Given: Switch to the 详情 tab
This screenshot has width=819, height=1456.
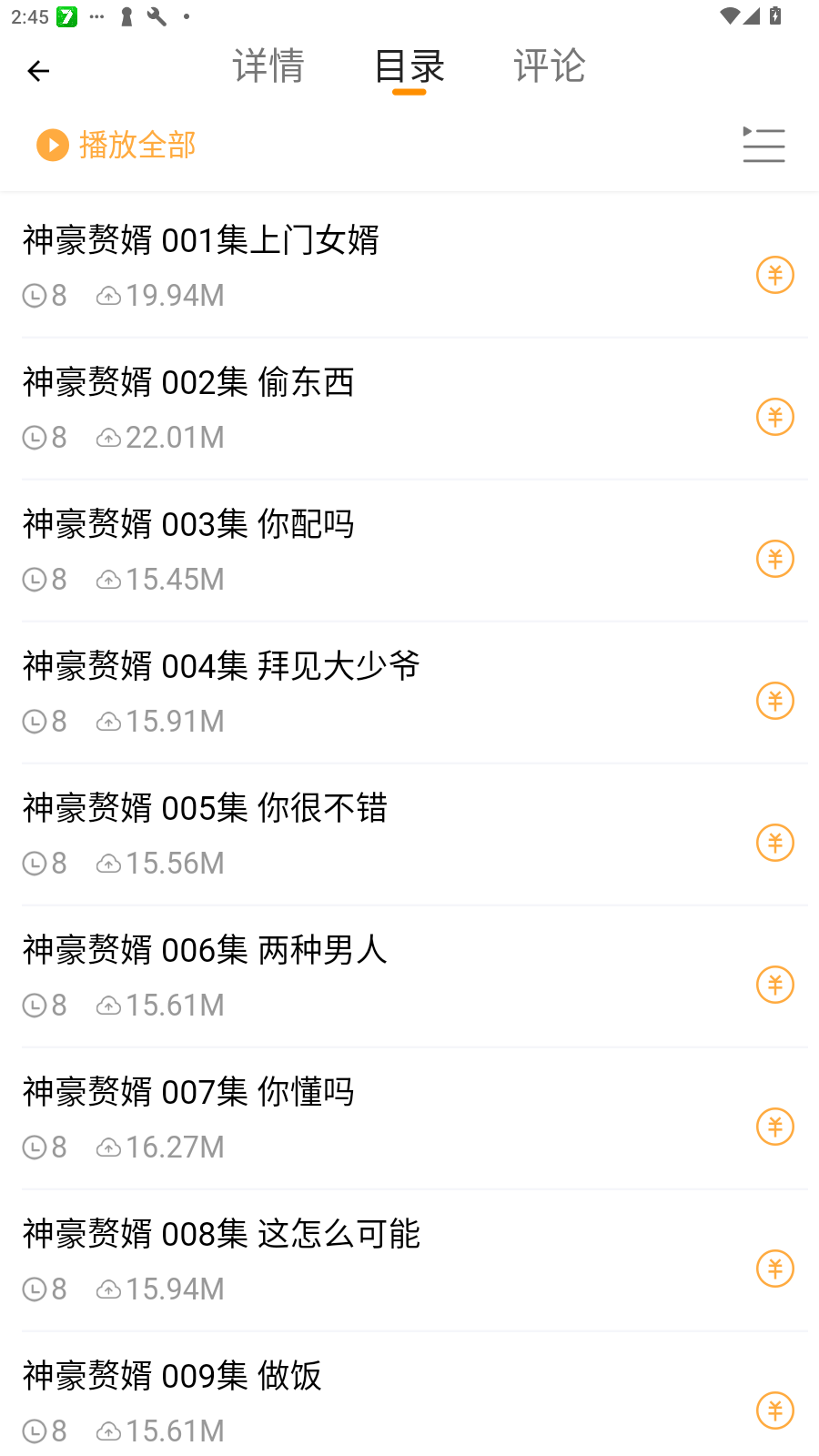Looking at the screenshot, I should pos(268,66).
